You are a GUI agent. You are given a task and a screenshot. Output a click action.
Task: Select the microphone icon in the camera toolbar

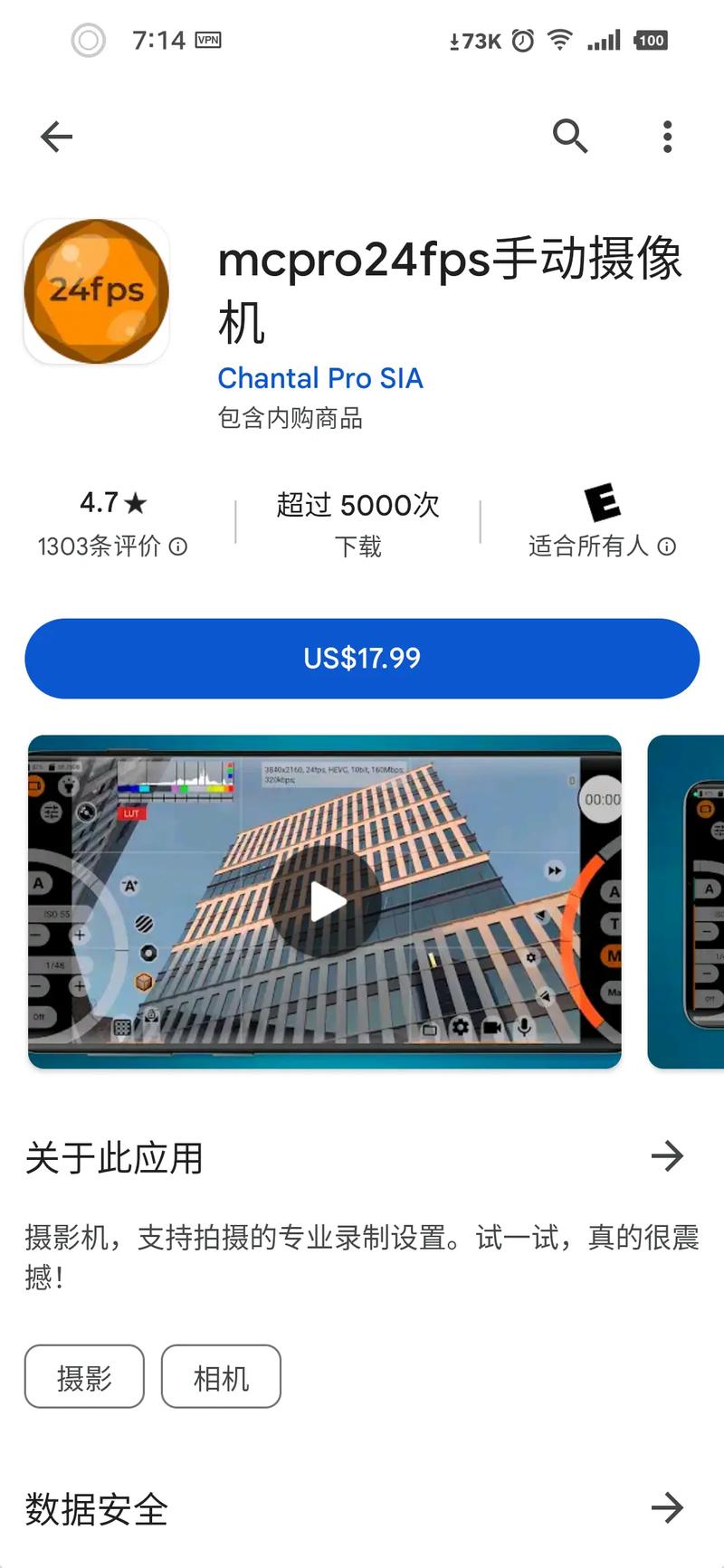(x=523, y=1027)
